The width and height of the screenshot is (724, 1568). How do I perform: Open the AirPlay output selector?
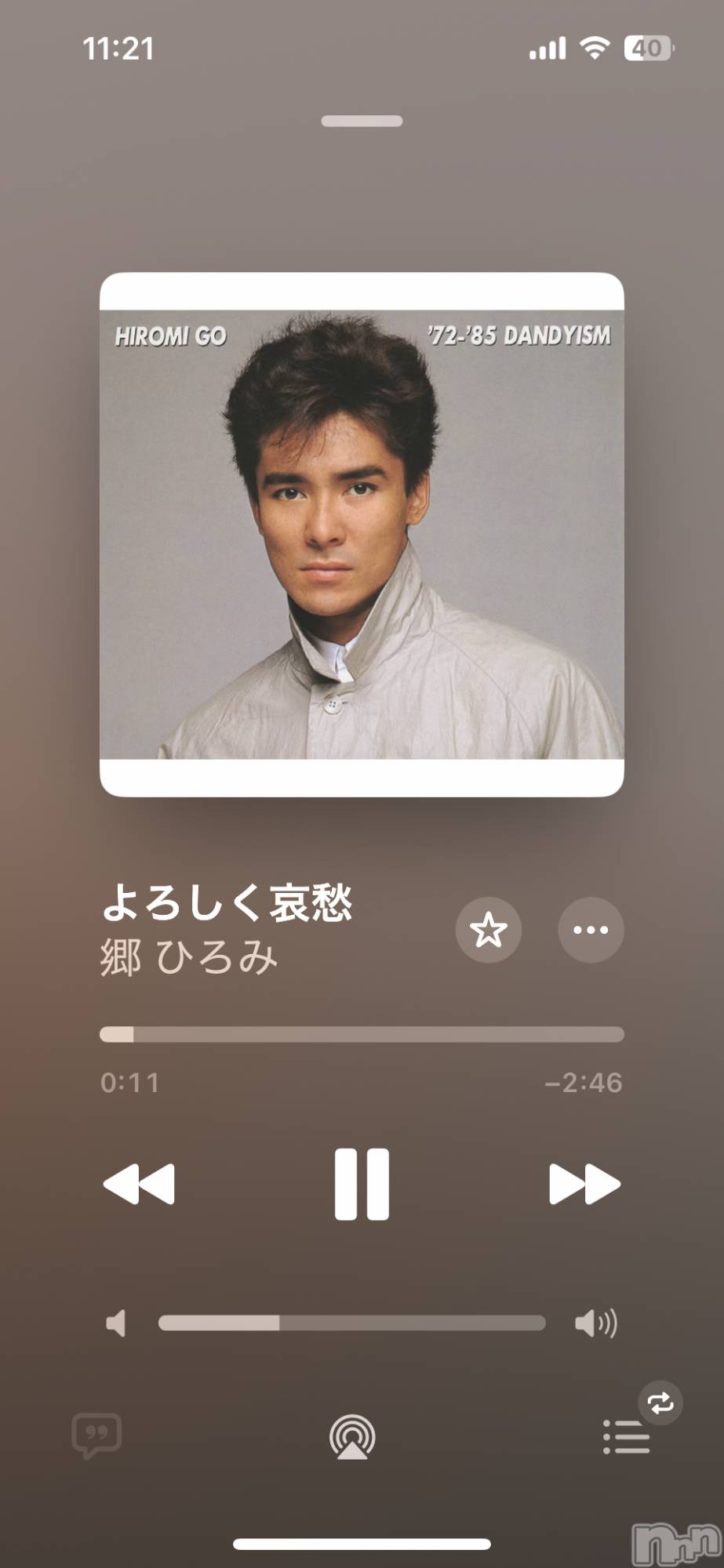click(x=352, y=1436)
